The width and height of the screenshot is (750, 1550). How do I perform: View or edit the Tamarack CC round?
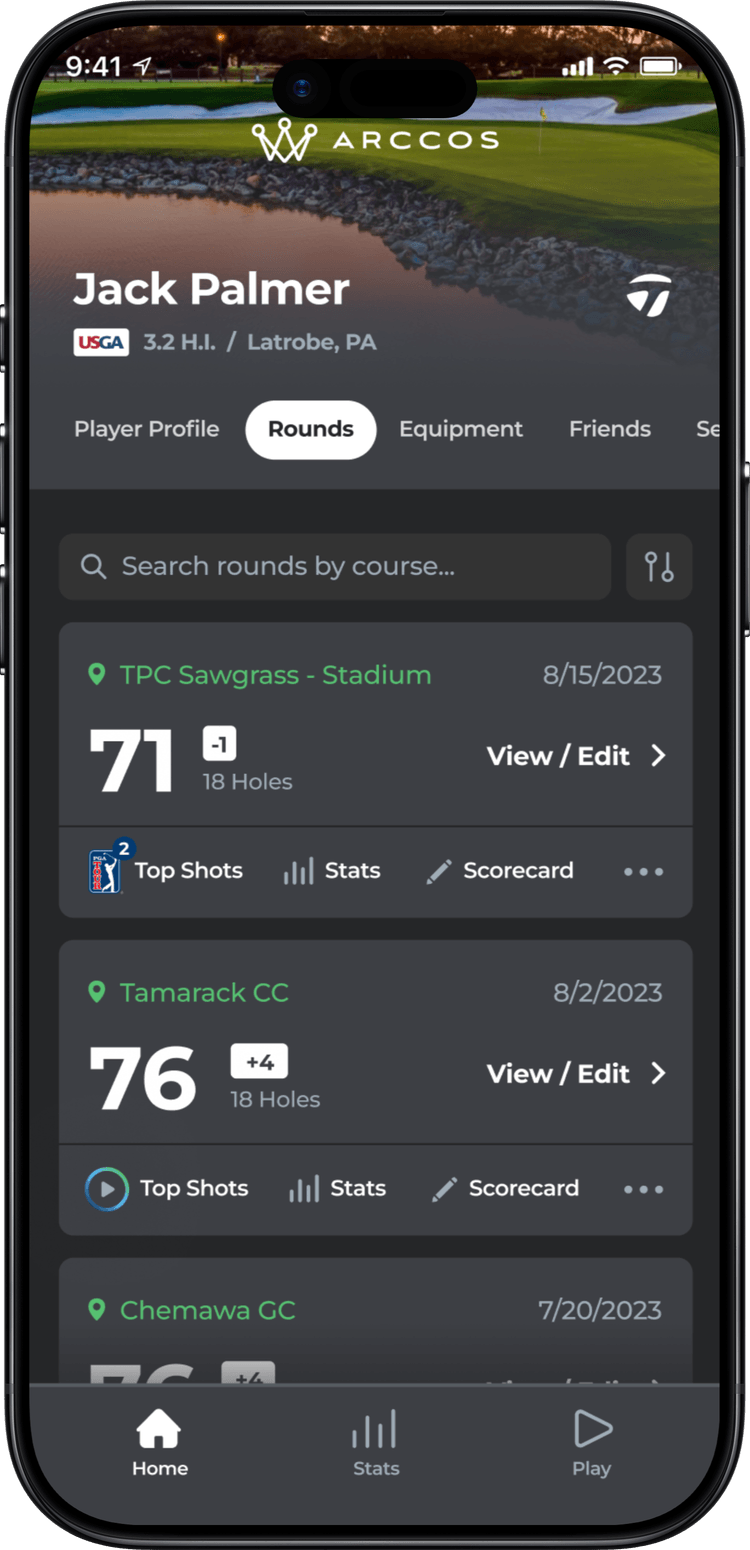coord(576,1074)
